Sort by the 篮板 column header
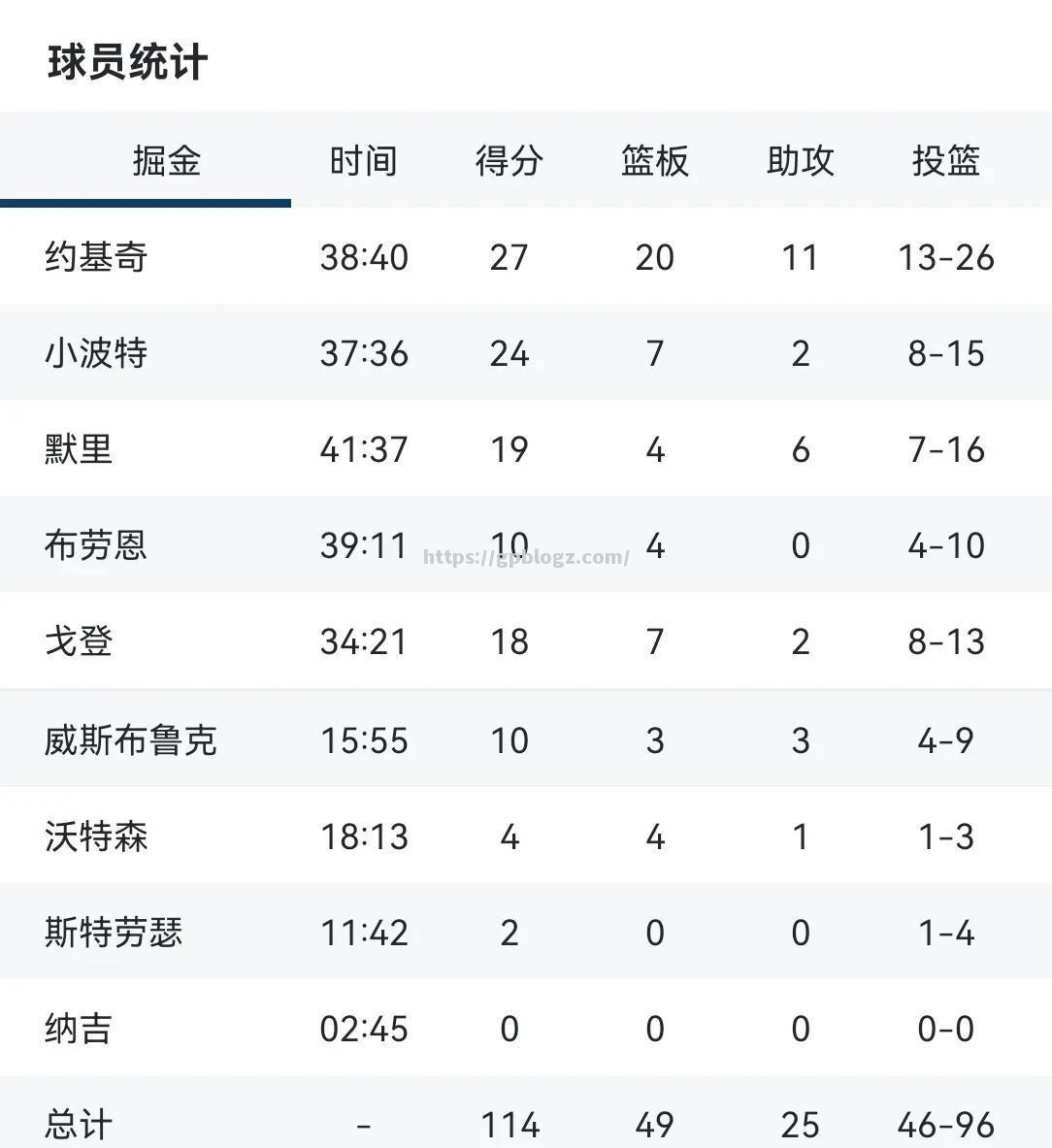 (654, 161)
